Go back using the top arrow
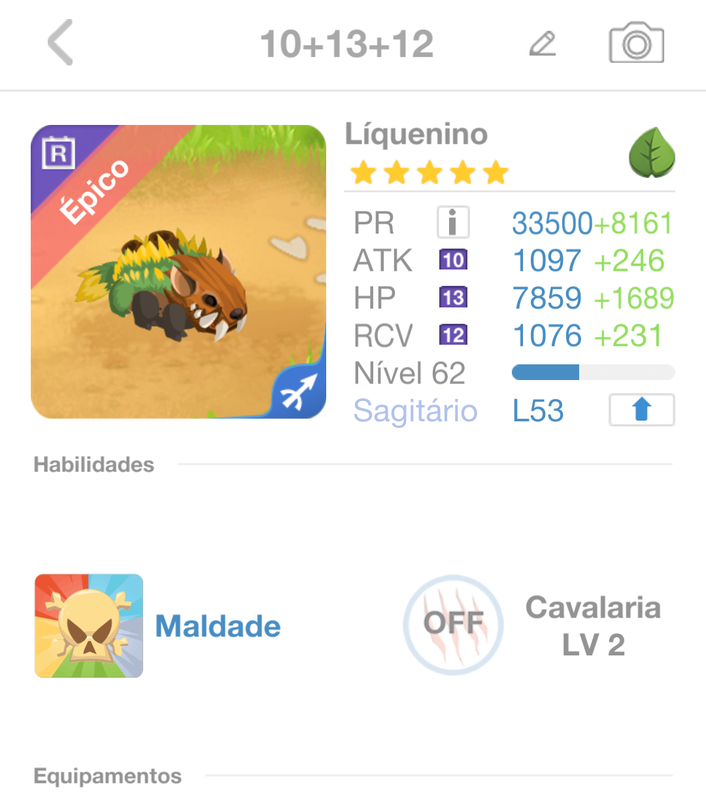Viewport: 706px width, 800px height. click(61, 44)
